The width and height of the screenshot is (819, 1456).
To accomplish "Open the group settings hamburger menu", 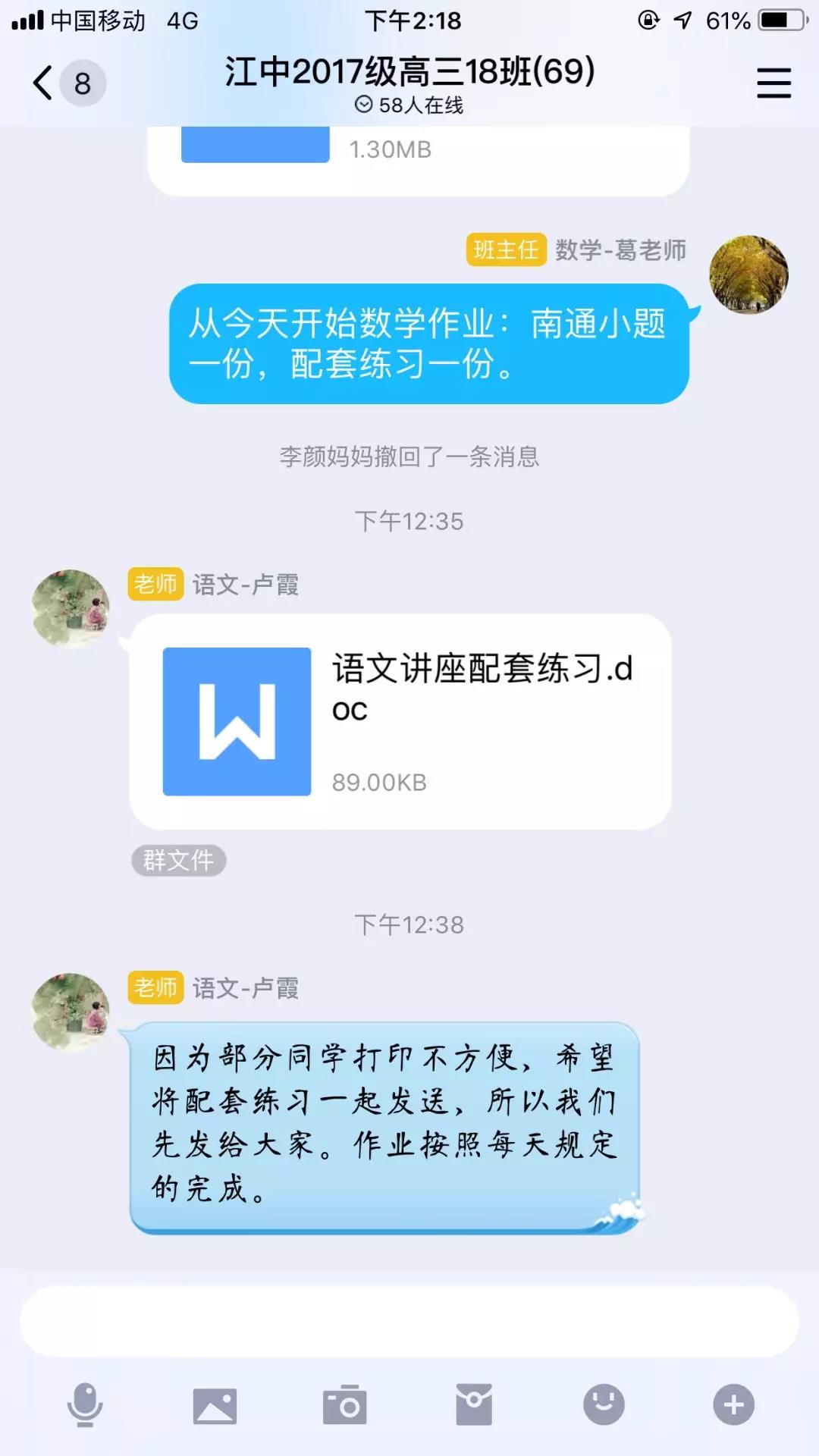I will point(773,83).
